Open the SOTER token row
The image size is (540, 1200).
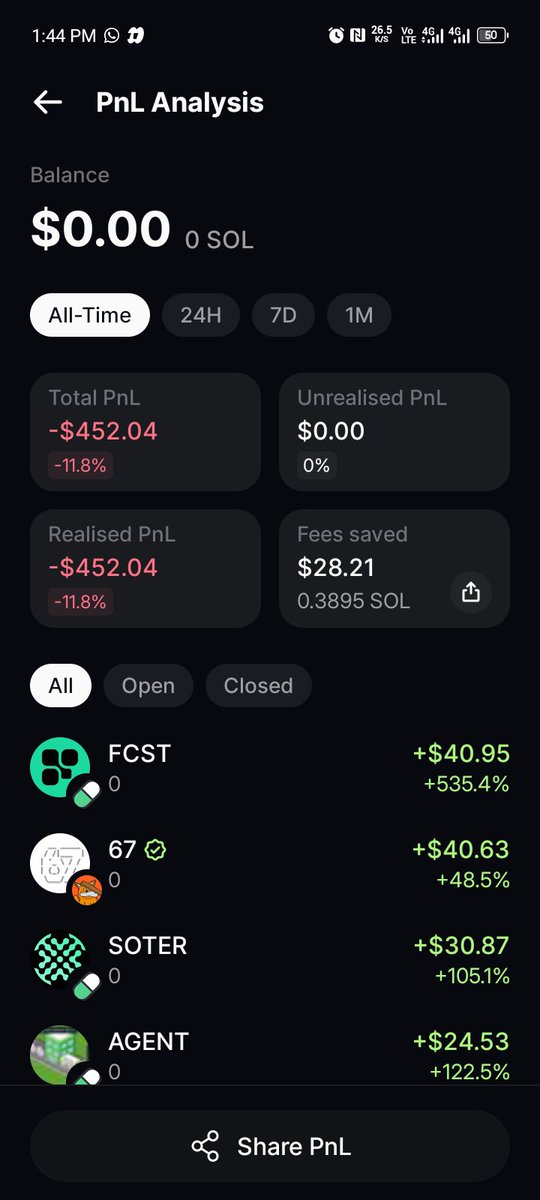(x=270, y=960)
